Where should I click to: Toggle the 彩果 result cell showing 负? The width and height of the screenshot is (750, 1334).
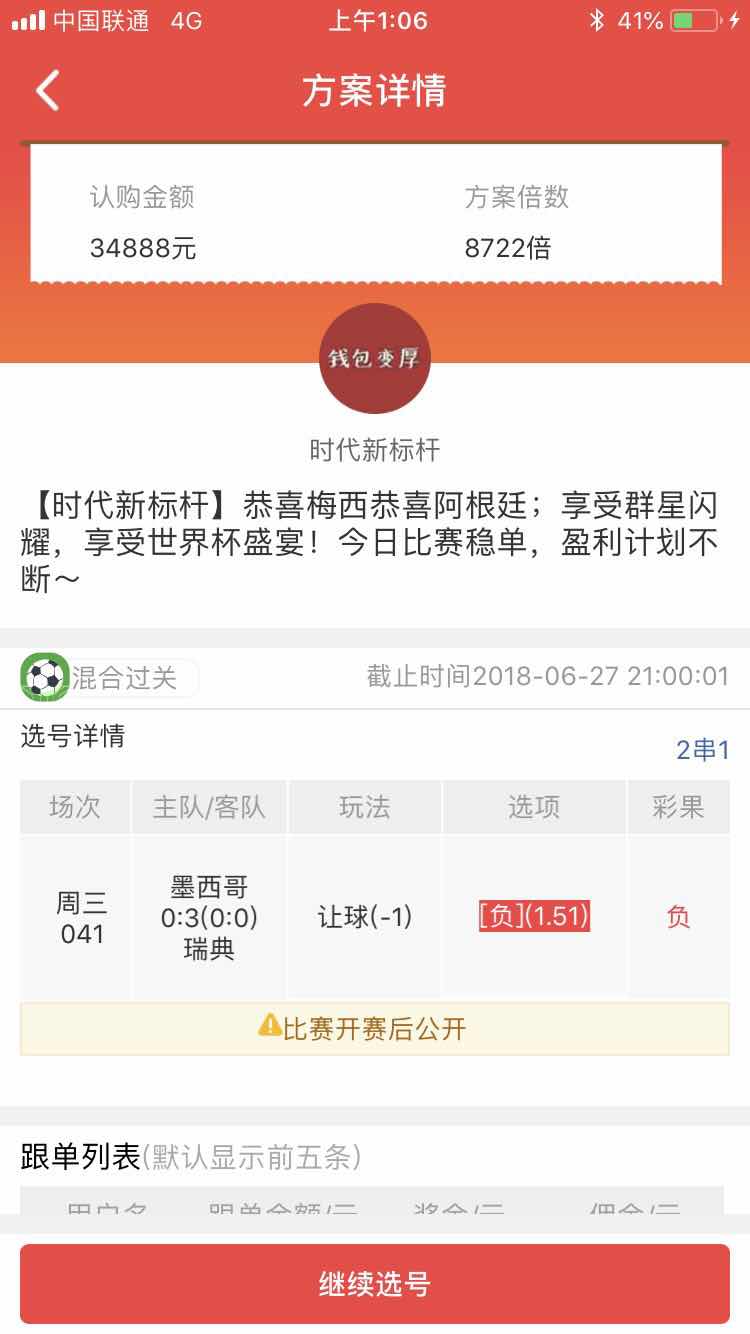coord(678,916)
